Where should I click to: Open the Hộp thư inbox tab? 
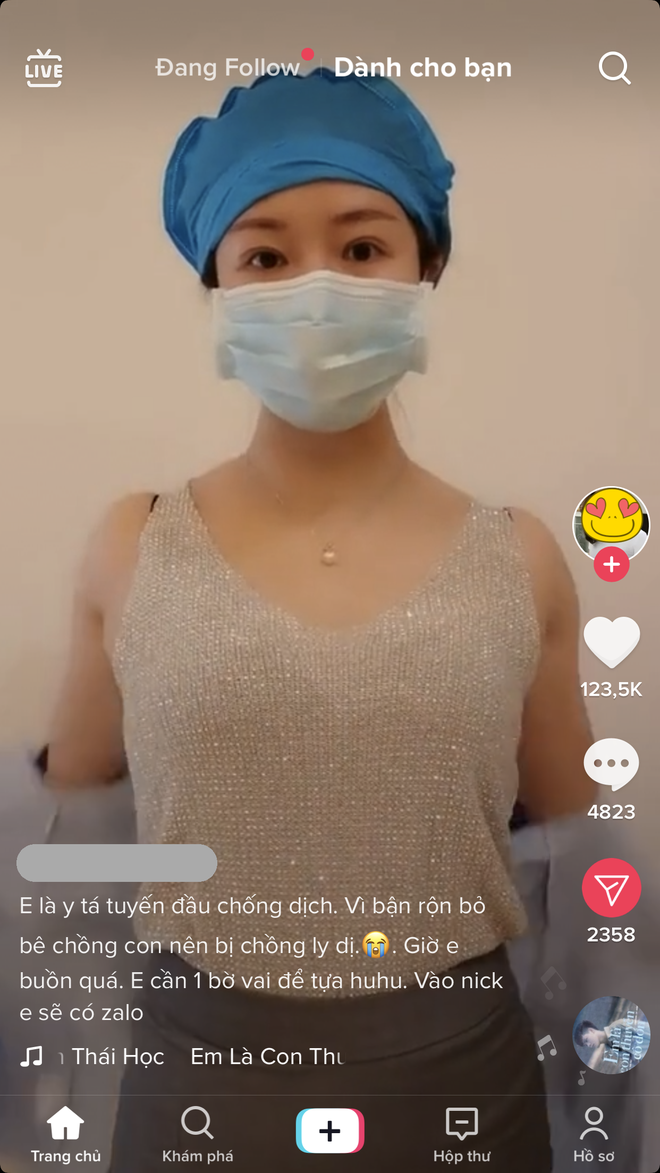click(462, 1135)
